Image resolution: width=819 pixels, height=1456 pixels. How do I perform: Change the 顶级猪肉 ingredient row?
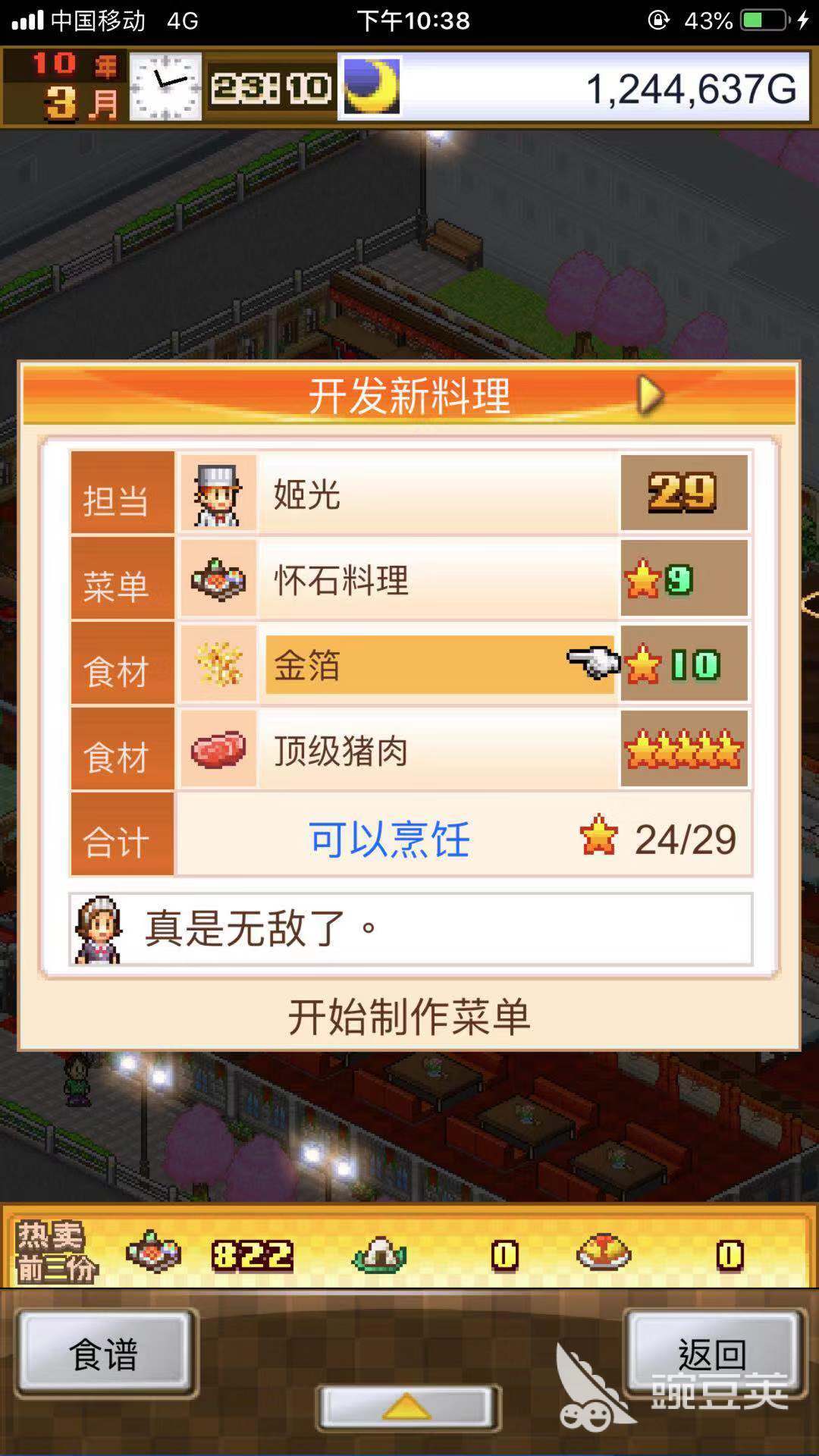410,750
